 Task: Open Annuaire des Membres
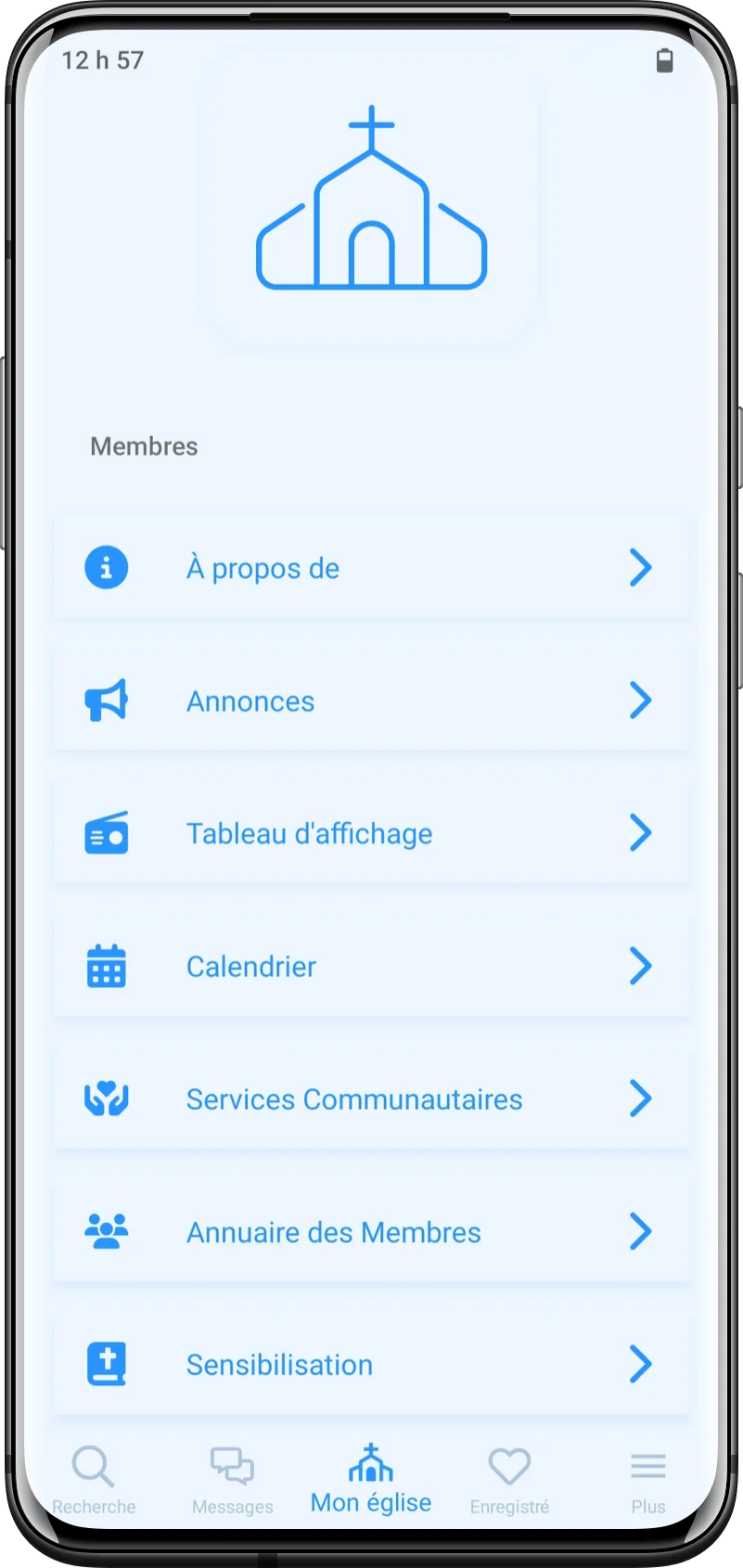click(x=371, y=1231)
